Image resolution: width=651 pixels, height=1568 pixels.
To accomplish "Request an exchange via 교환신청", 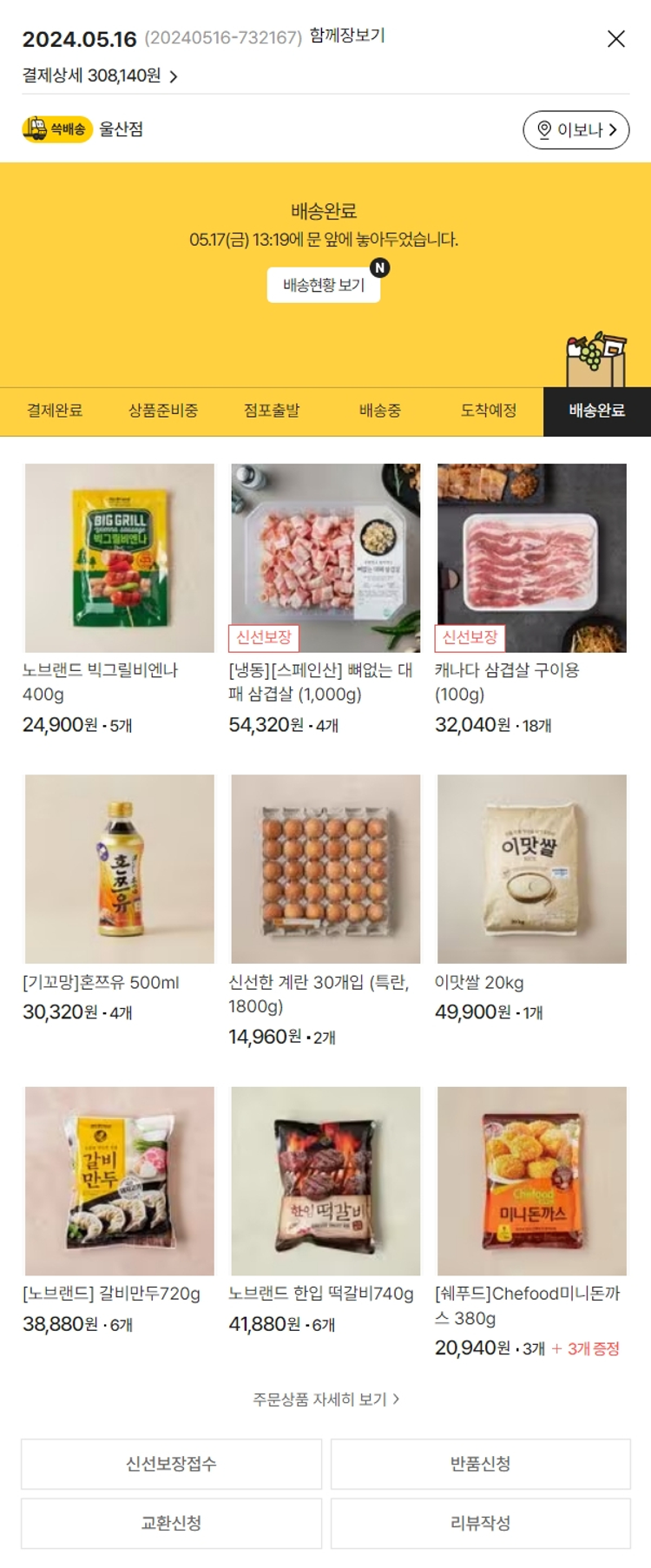I will (171, 1524).
